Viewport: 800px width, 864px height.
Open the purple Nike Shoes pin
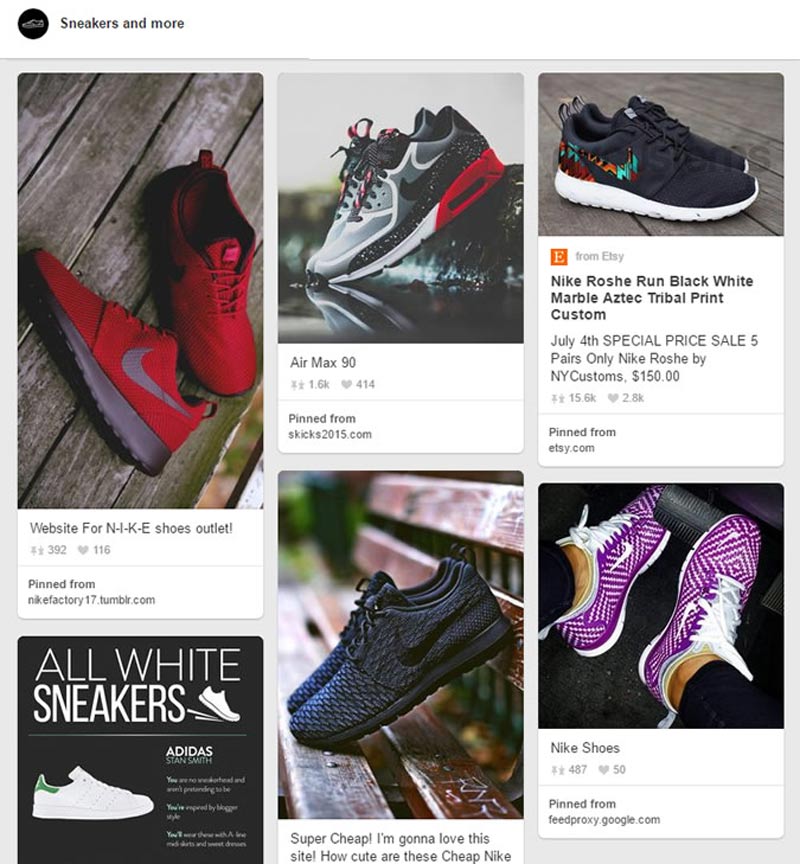click(x=660, y=605)
